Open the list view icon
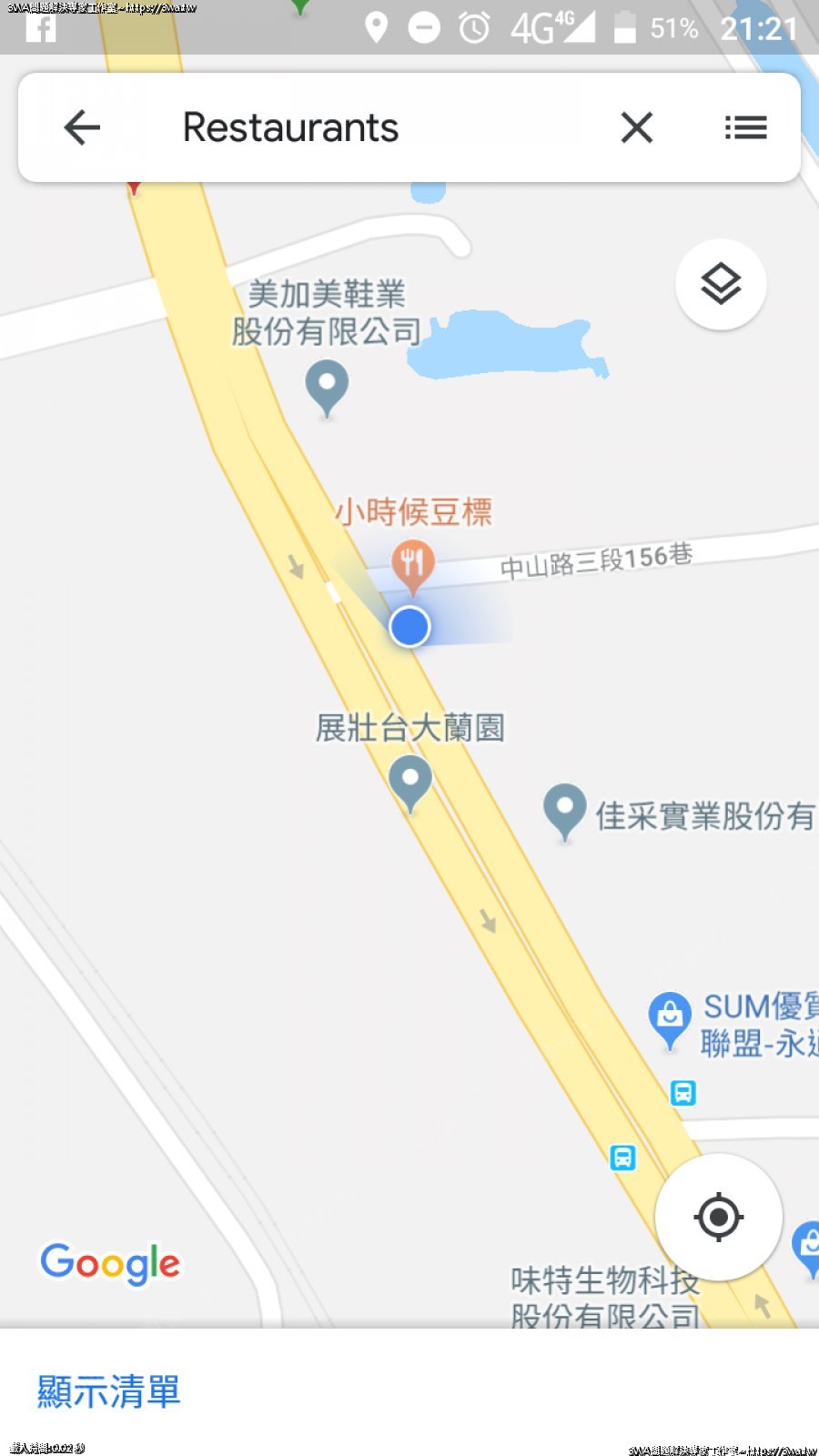The image size is (819, 1456). pyautogui.click(x=745, y=127)
